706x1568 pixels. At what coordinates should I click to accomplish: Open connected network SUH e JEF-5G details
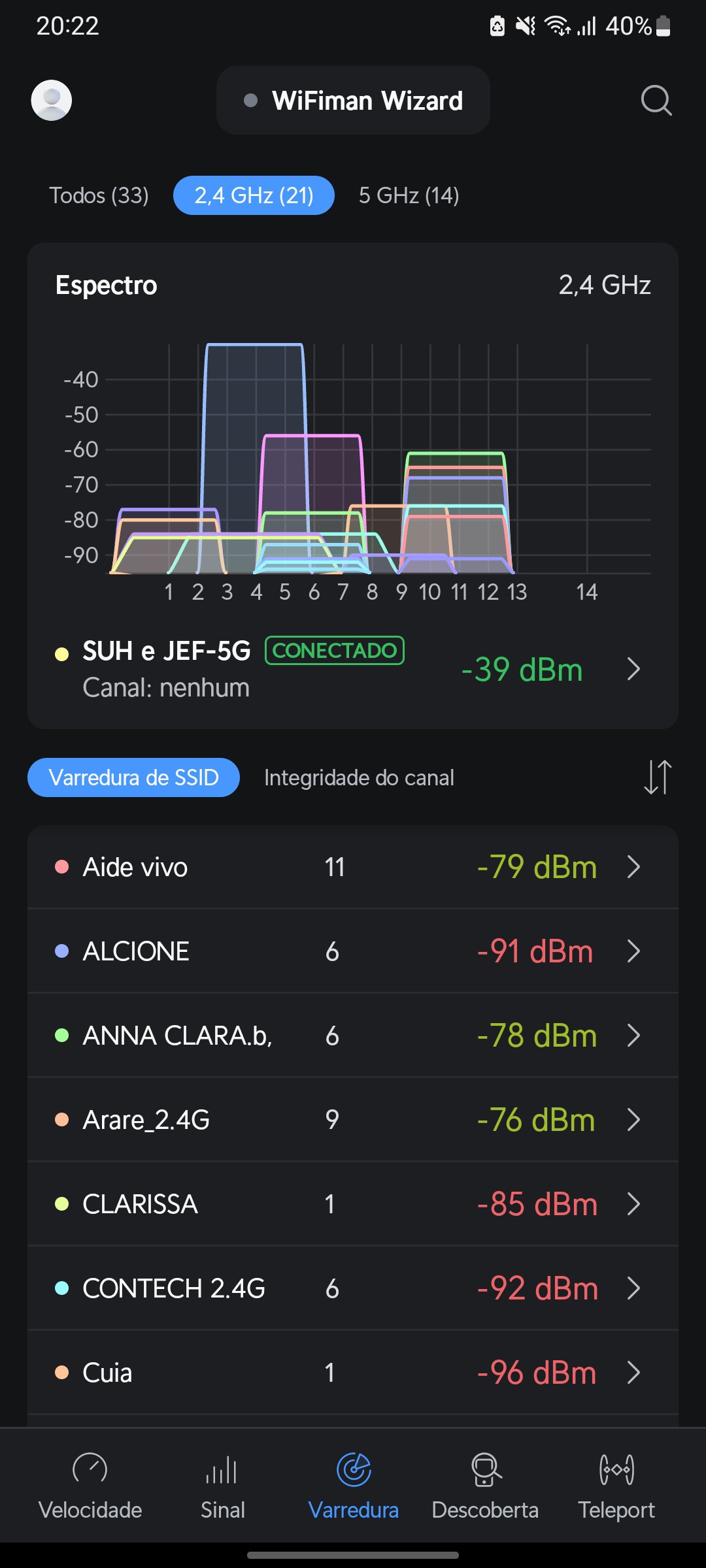[353, 669]
